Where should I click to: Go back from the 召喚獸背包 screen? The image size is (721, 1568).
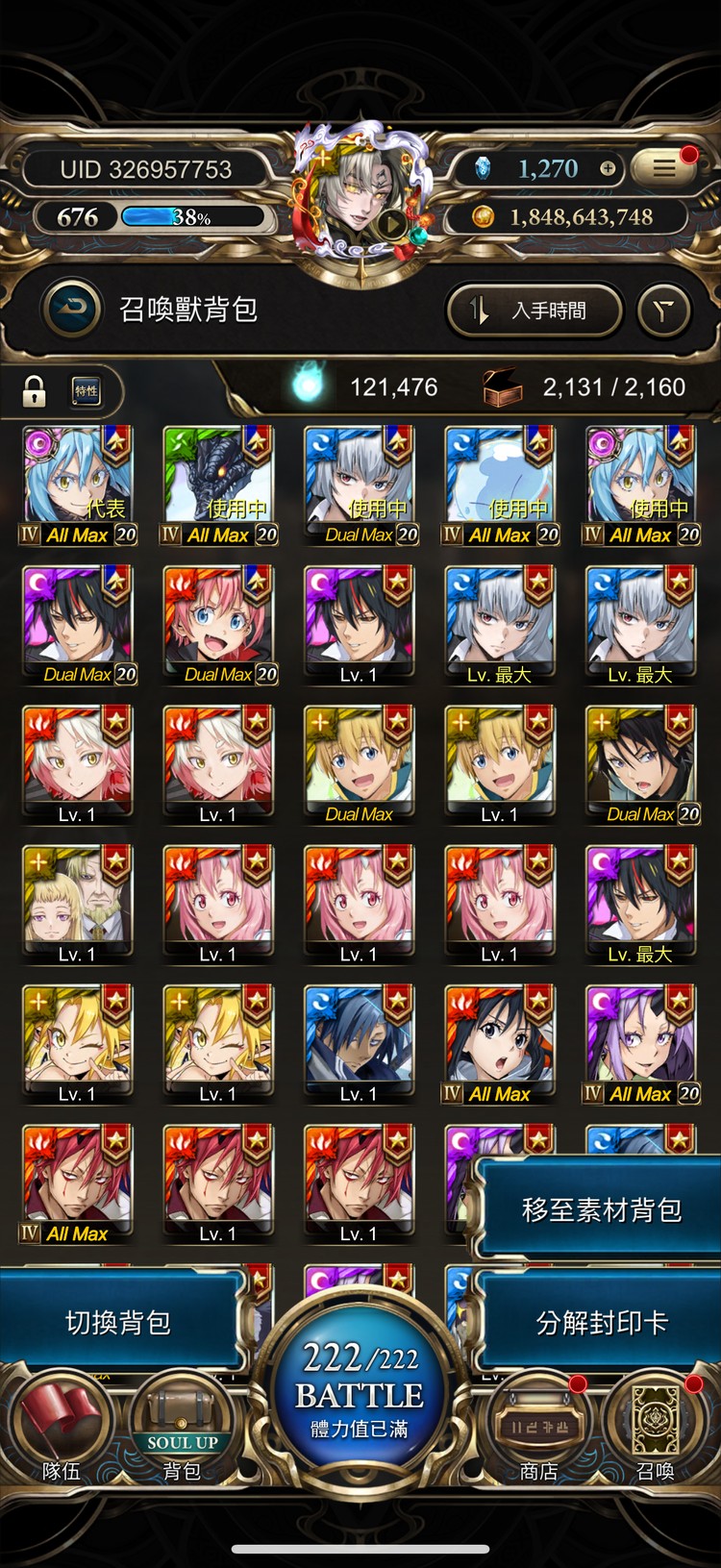(x=72, y=309)
